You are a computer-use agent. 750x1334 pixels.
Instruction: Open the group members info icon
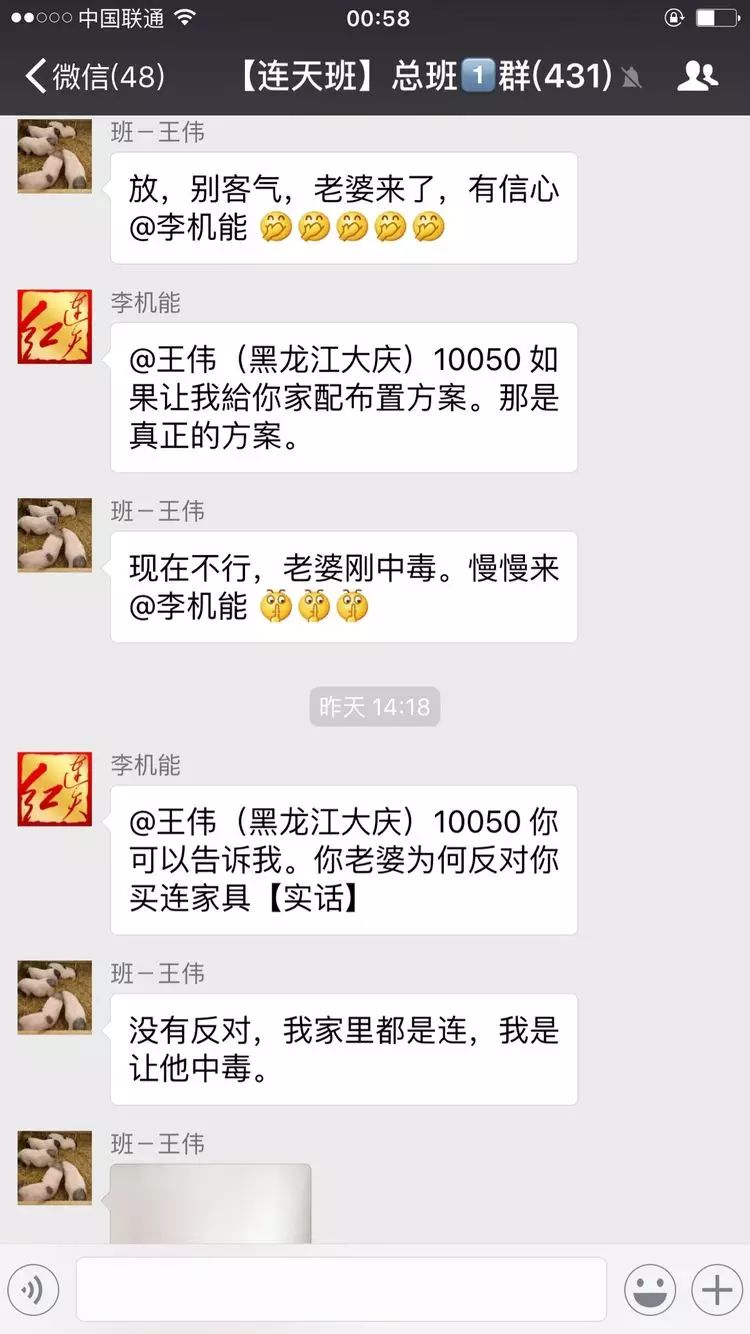[x=697, y=77]
